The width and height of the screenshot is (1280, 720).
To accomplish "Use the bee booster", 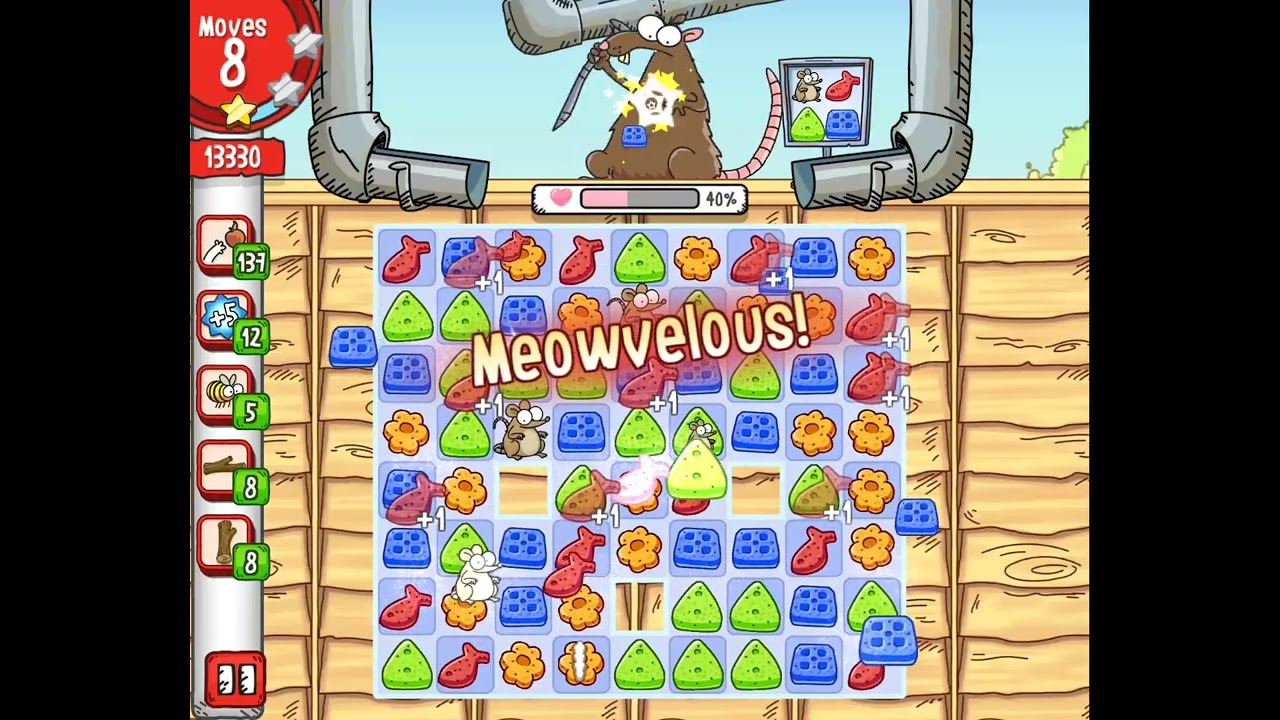I will click(x=226, y=393).
